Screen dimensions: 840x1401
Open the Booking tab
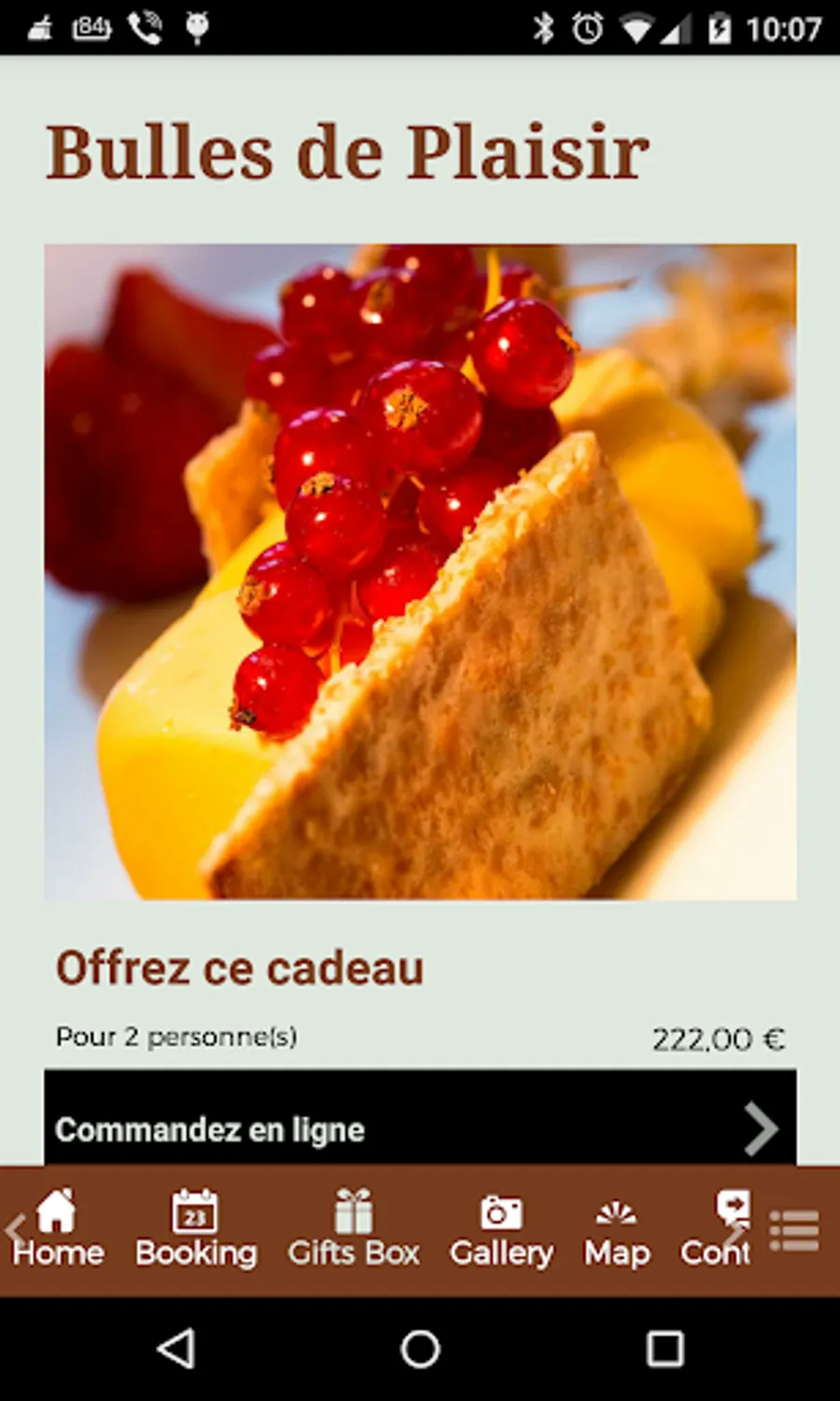tap(195, 1229)
